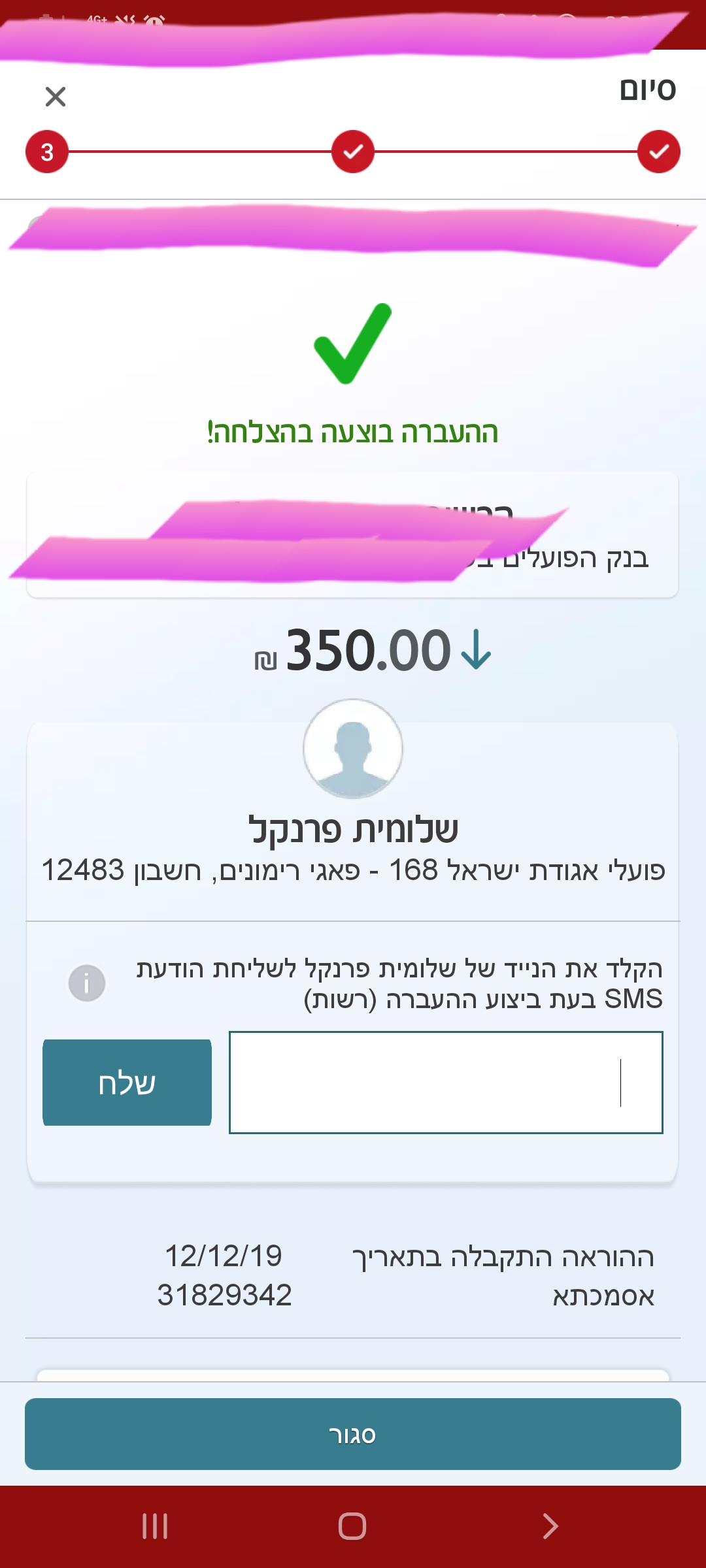Go to the system home screen

(352, 1526)
